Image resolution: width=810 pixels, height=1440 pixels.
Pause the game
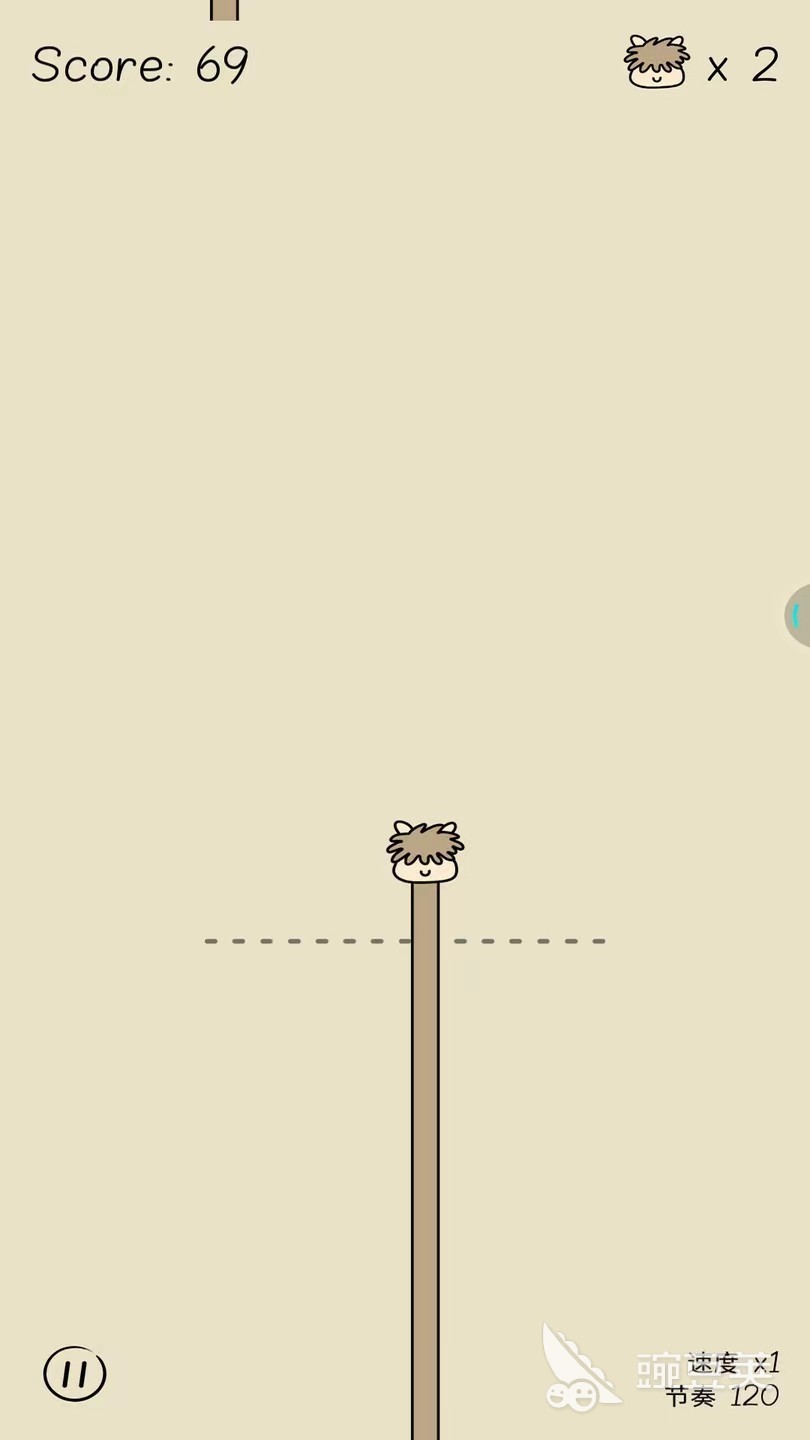pyautogui.click(x=75, y=1374)
